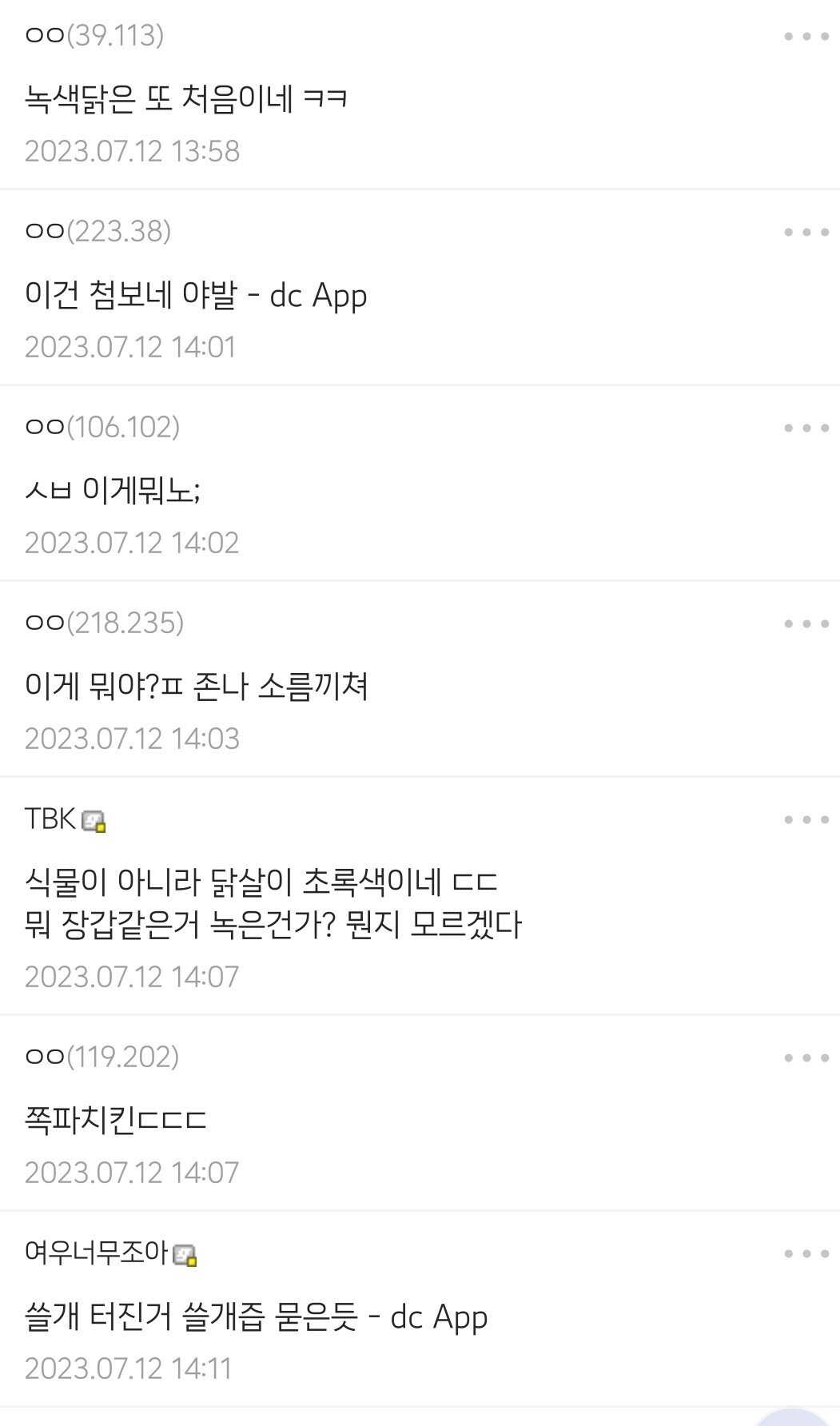This screenshot has width=840, height=1426.
Task: Open the three-dot menu on the 223.38 comment
Action: (806, 233)
